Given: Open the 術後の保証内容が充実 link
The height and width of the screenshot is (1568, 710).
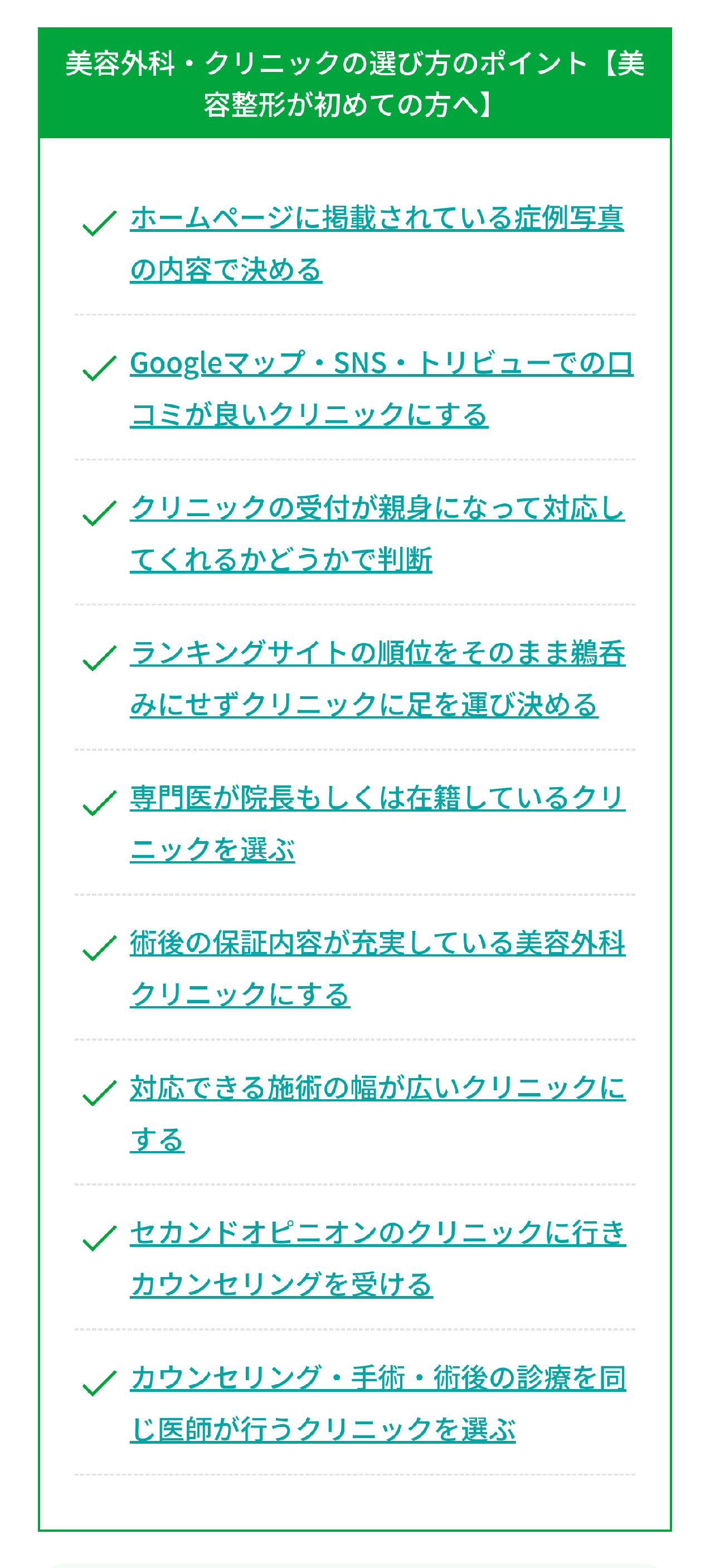Looking at the screenshot, I should [377, 968].
